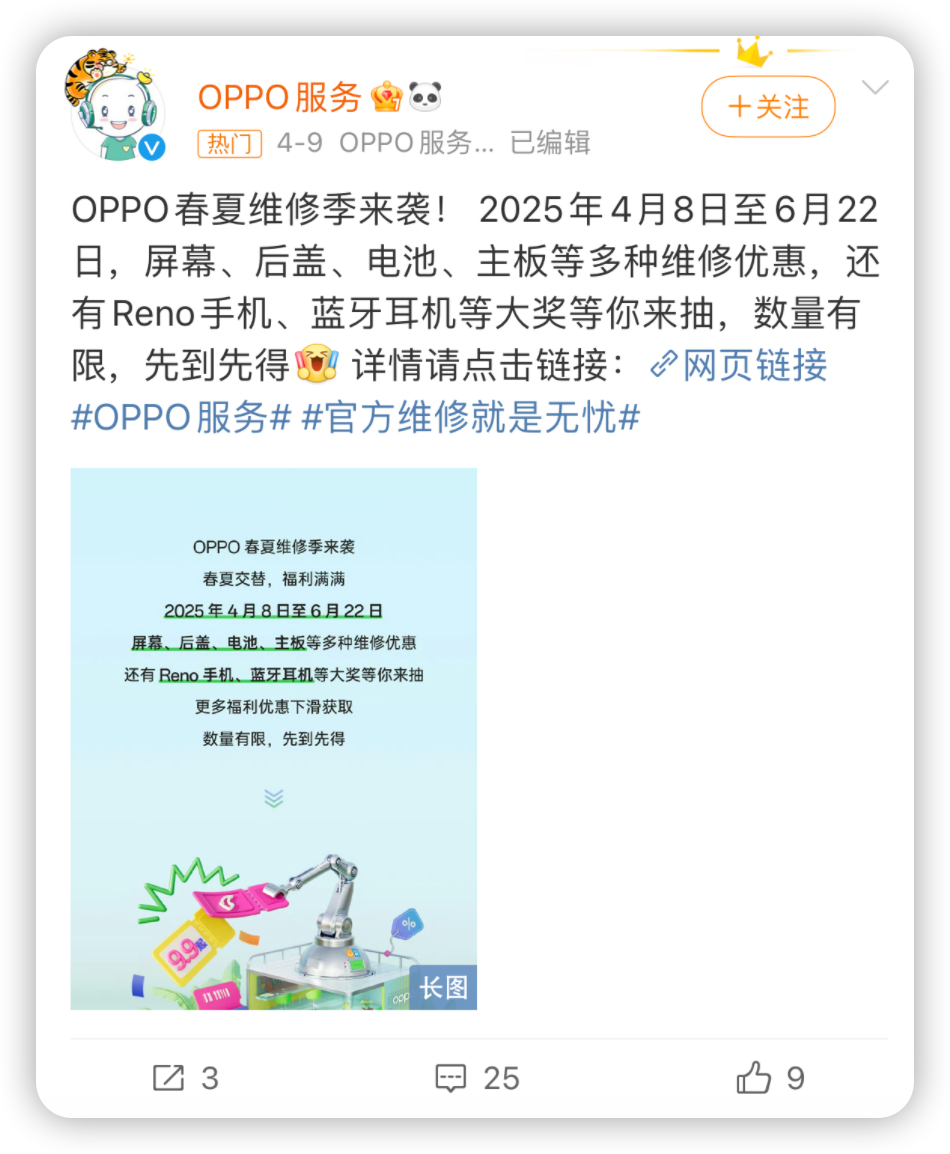The image size is (950, 1154).
Task: Open the comments on this post
Action: [x=477, y=1077]
